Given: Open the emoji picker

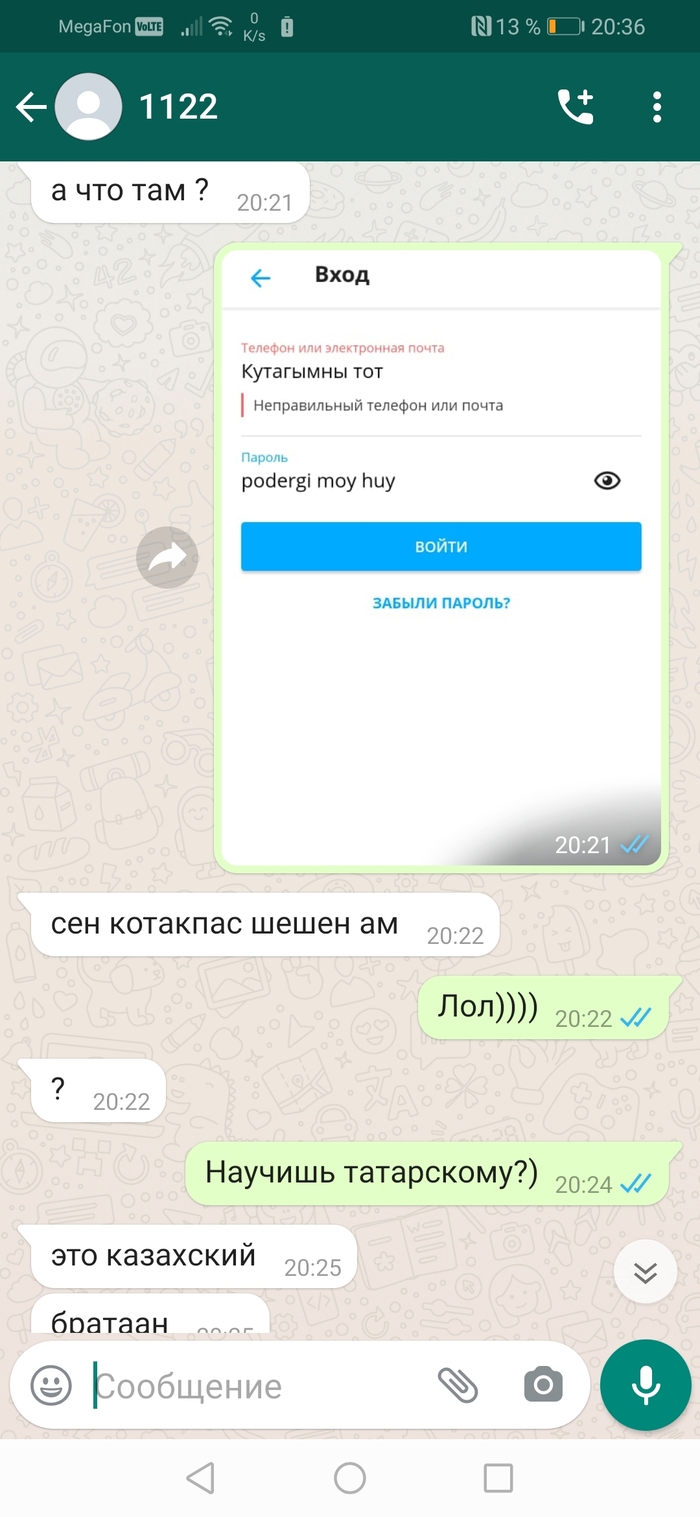Looking at the screenshot, I should 51,1386.
